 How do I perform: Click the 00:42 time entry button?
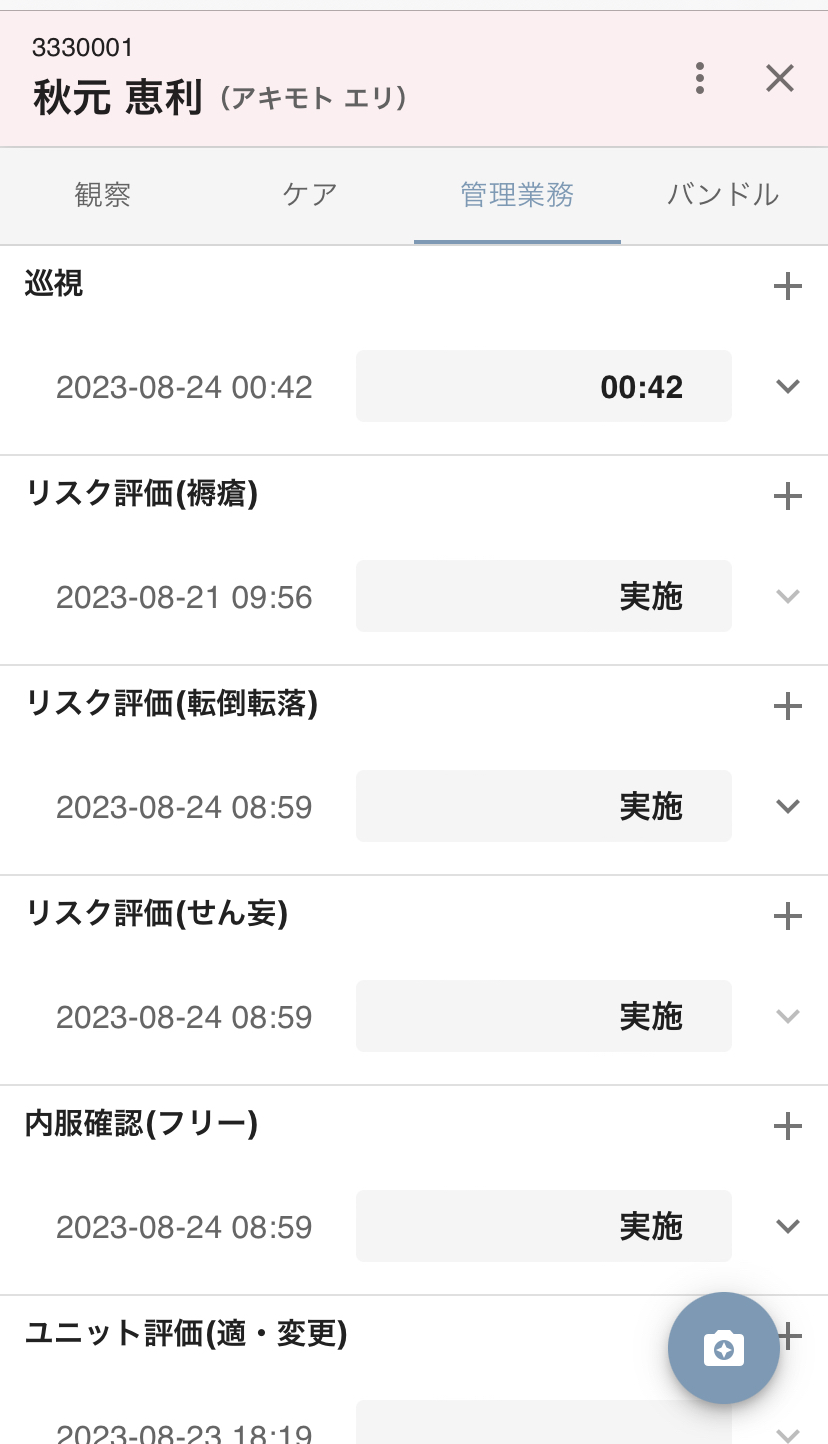(x=543, y=387)
